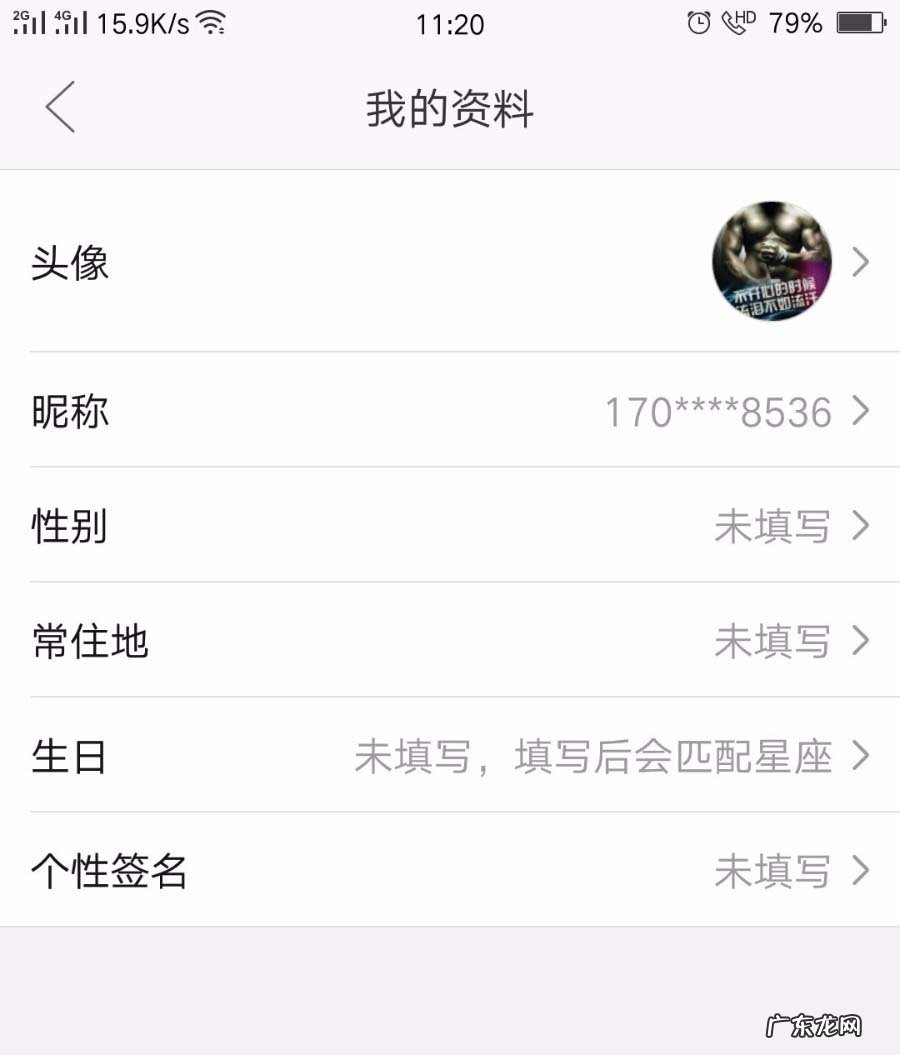Tap the back arrow to leave profile page
Image resolution: width=900 pixels, height=1055 pixels.
click(60, 107)
